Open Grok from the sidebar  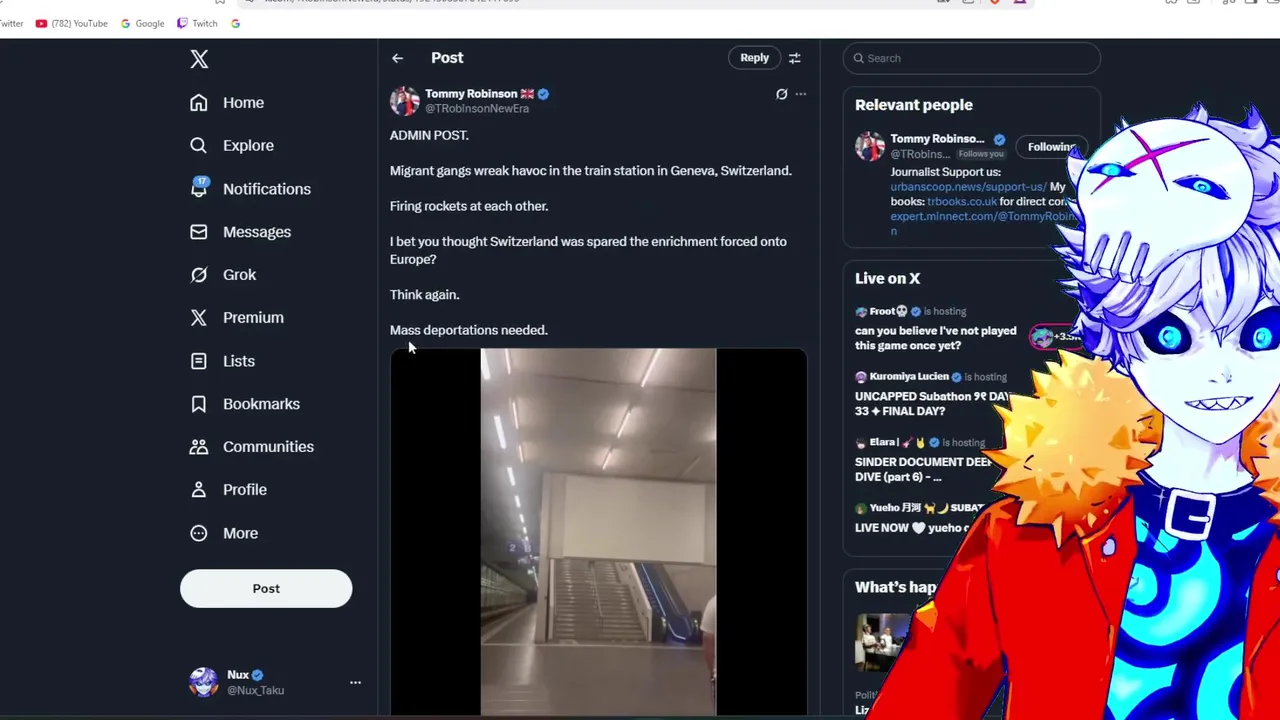238,275
